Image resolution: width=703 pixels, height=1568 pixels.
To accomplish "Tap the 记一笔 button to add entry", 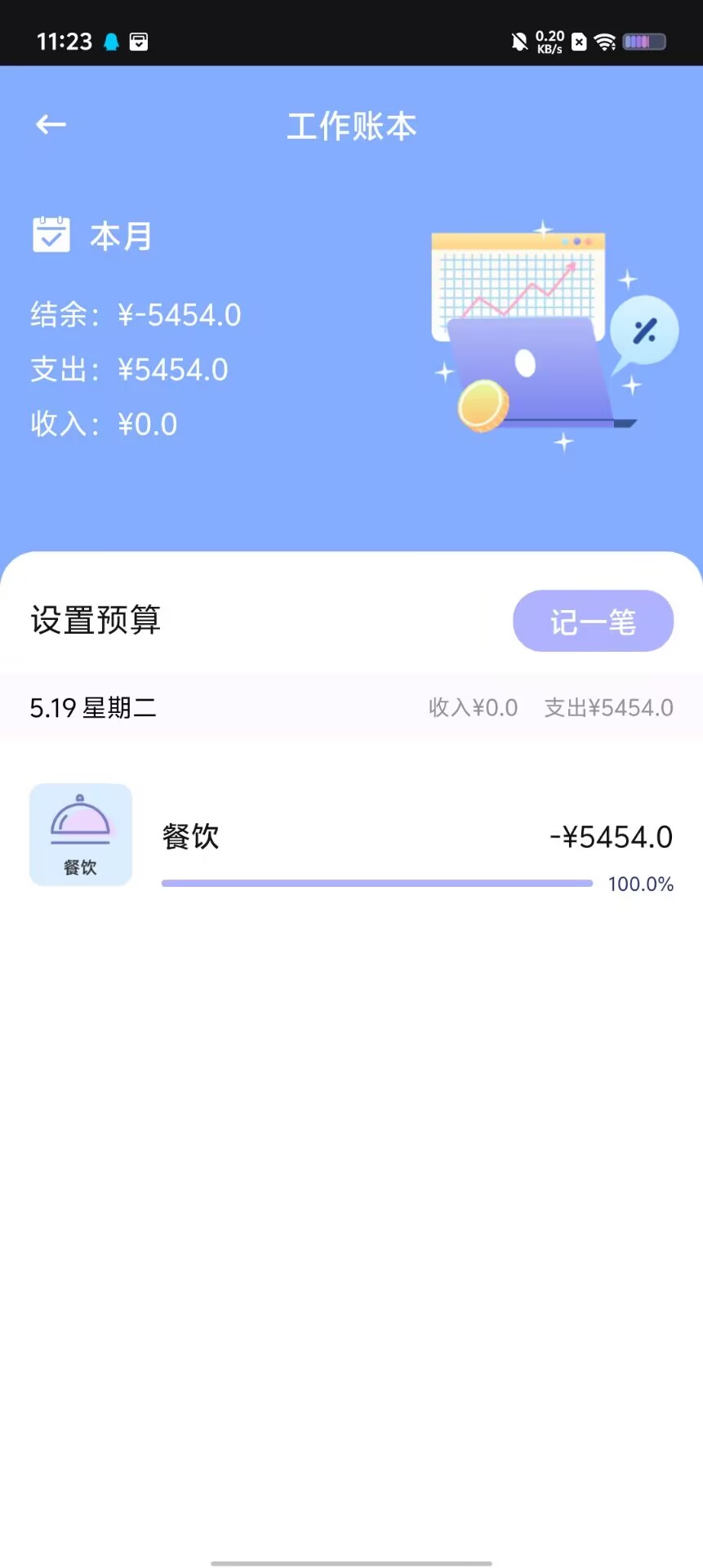I will (593, 621).
